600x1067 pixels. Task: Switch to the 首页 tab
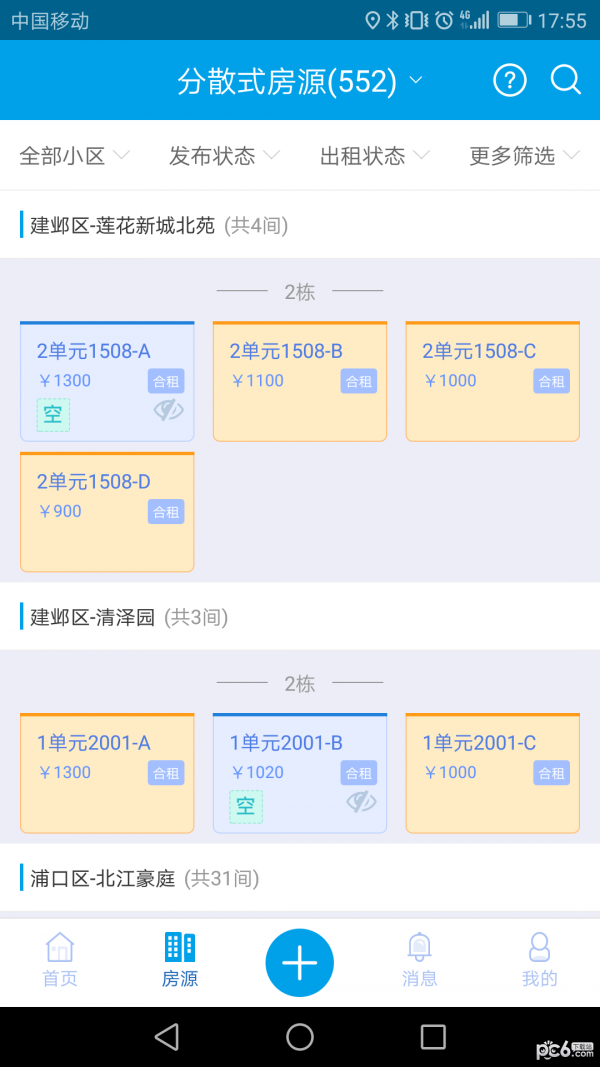point(60,960)
